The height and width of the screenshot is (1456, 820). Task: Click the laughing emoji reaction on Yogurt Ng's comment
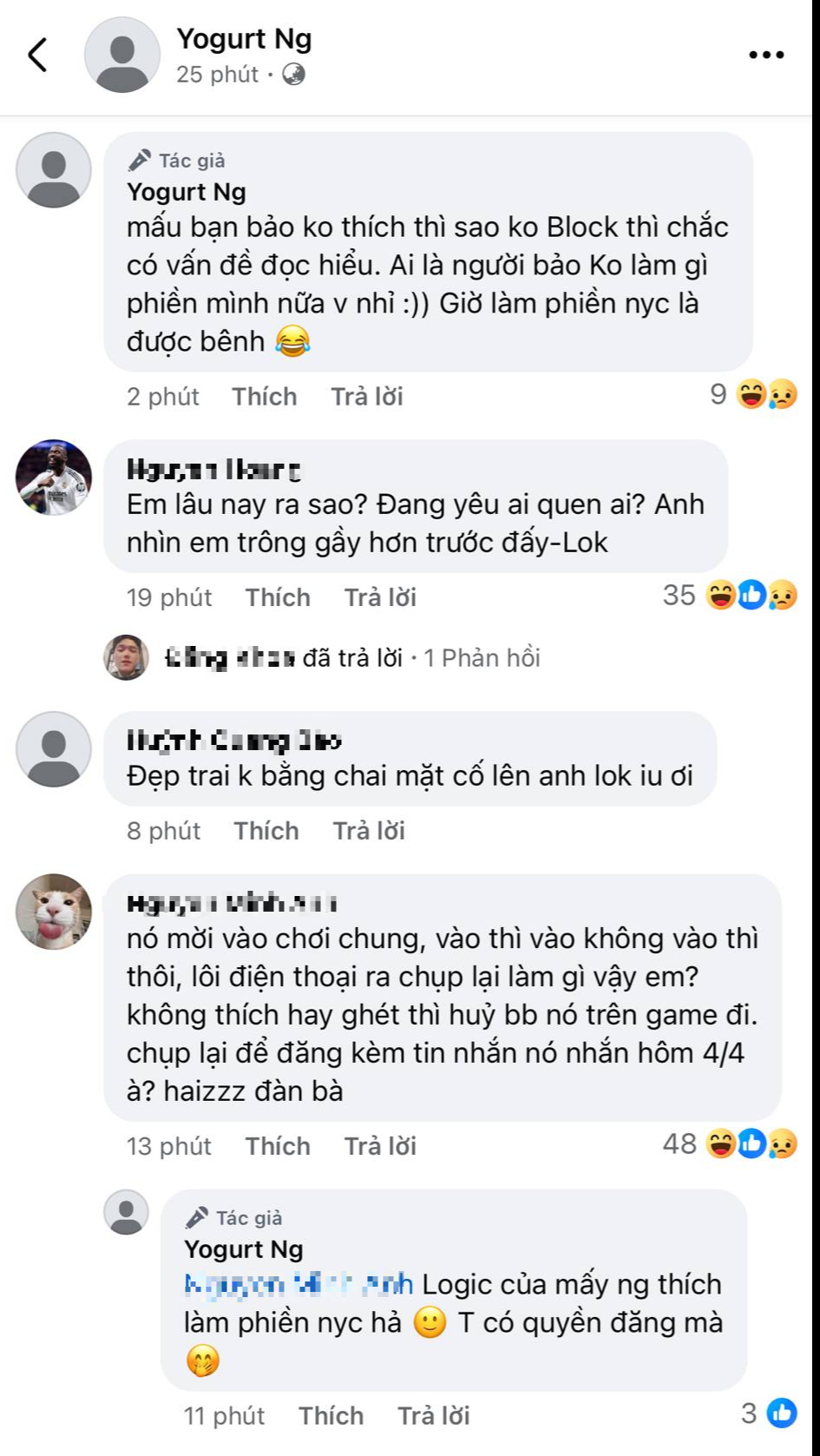tap(751, 394)
